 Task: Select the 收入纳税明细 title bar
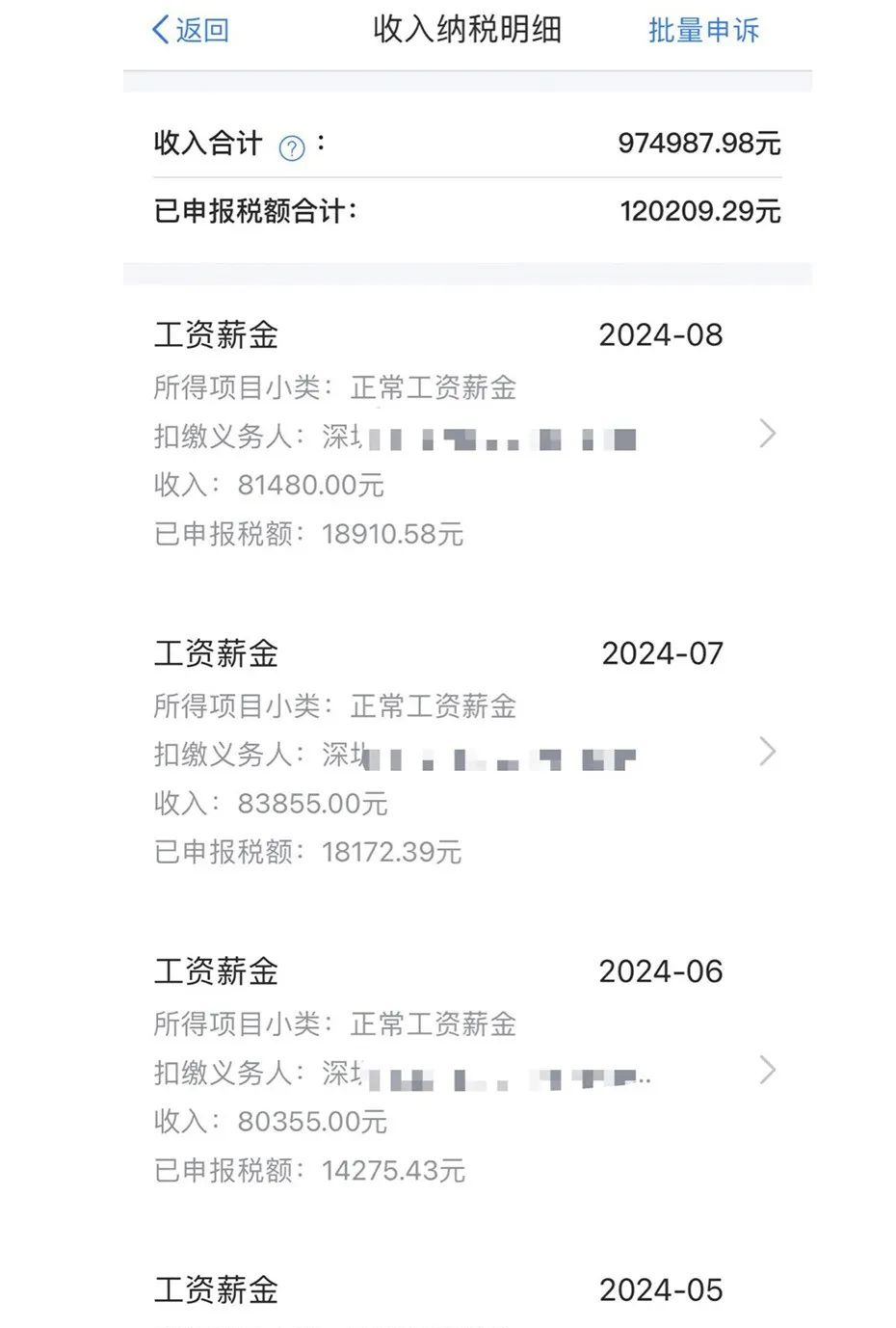coord(467,30)
